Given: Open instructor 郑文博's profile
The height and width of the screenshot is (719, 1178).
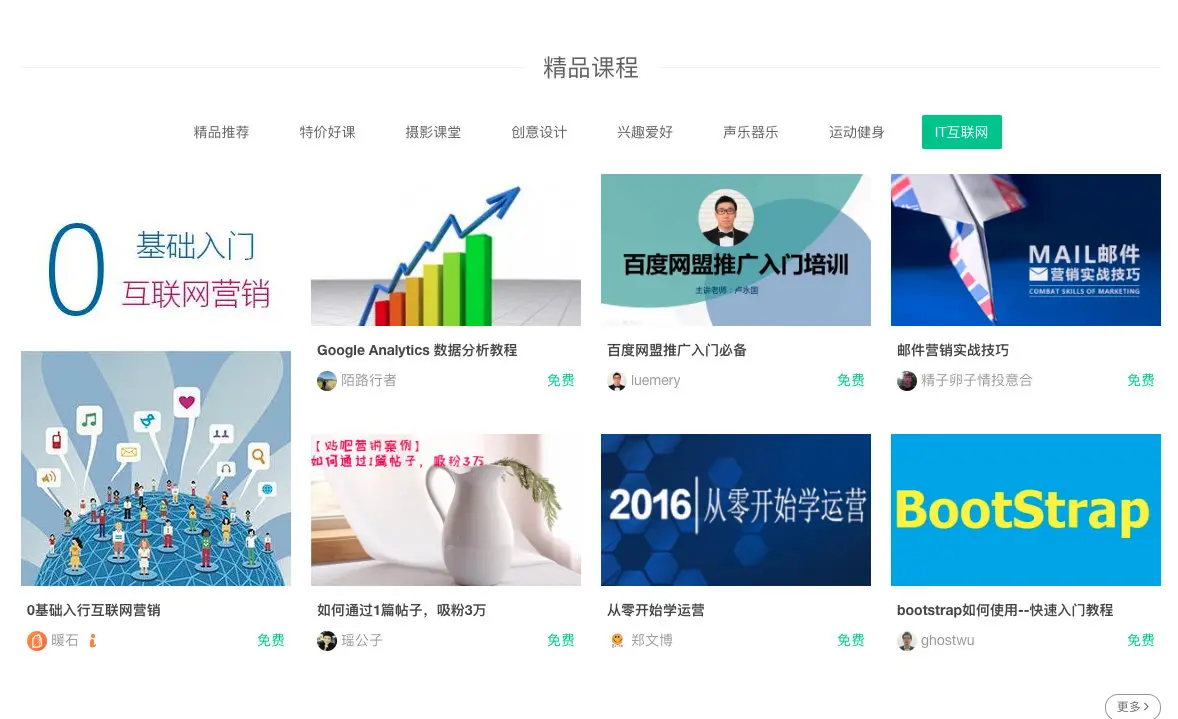Looking at the screenshot, I should 651,640.
